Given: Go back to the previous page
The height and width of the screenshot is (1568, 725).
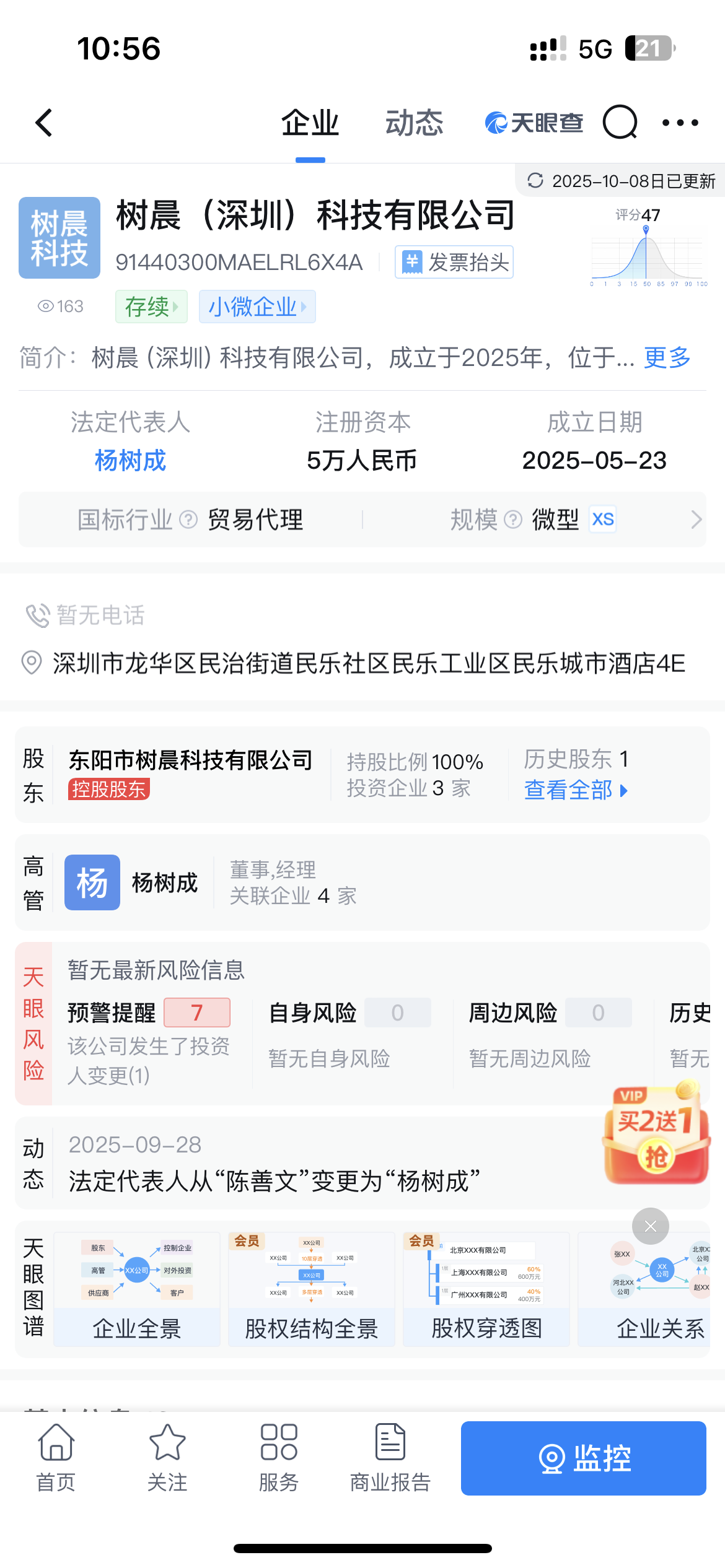Looking at the screenshot, I should pyautogui.click(x=43, y=123).
